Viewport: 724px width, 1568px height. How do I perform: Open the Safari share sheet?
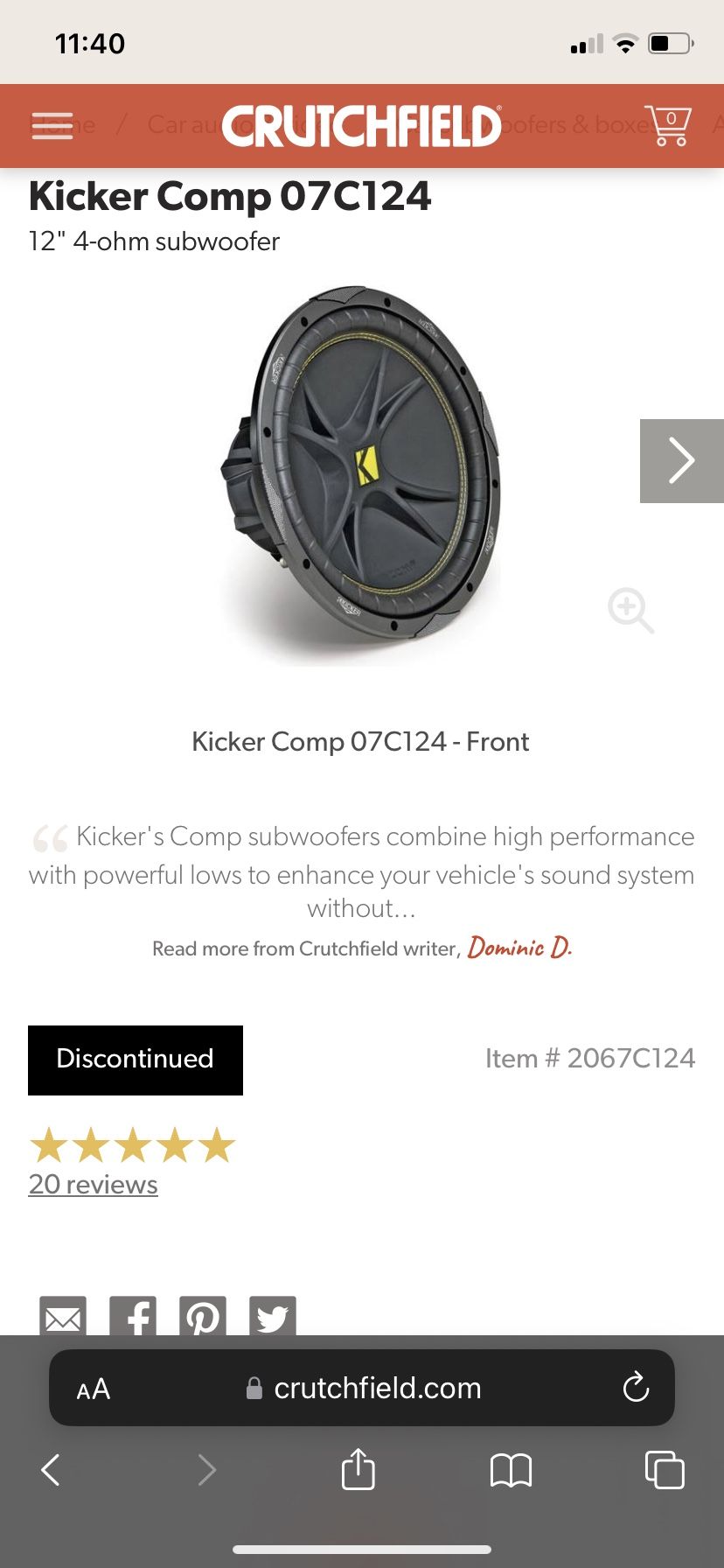359,1468
